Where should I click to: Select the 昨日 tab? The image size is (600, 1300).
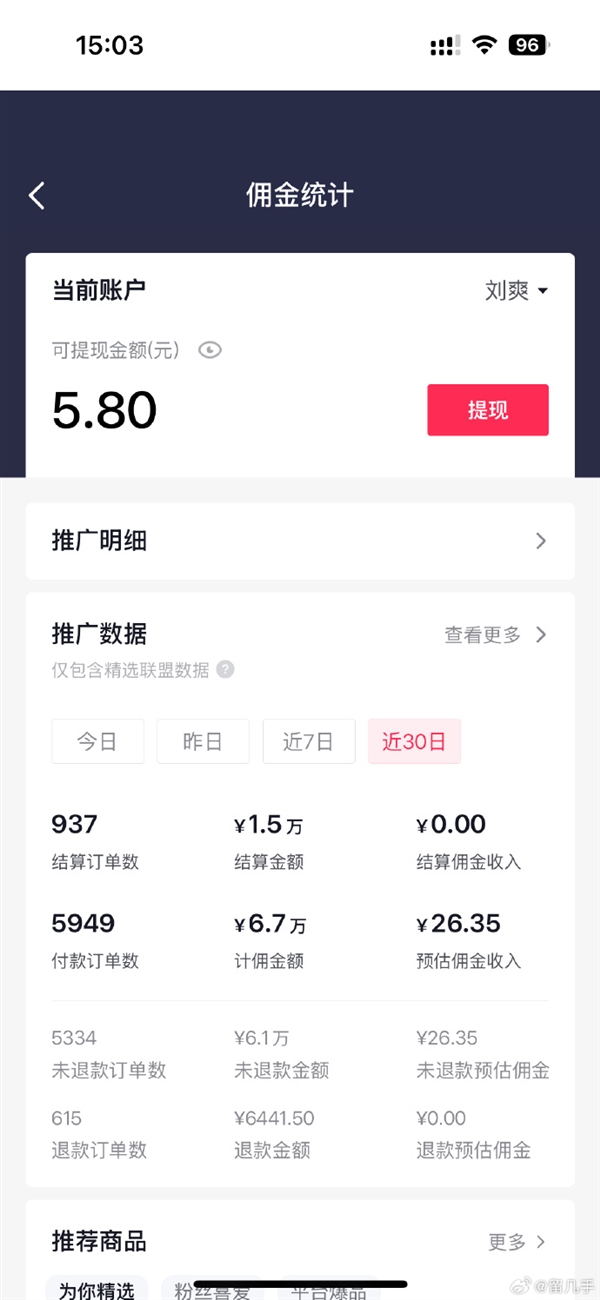click(203, 741)
